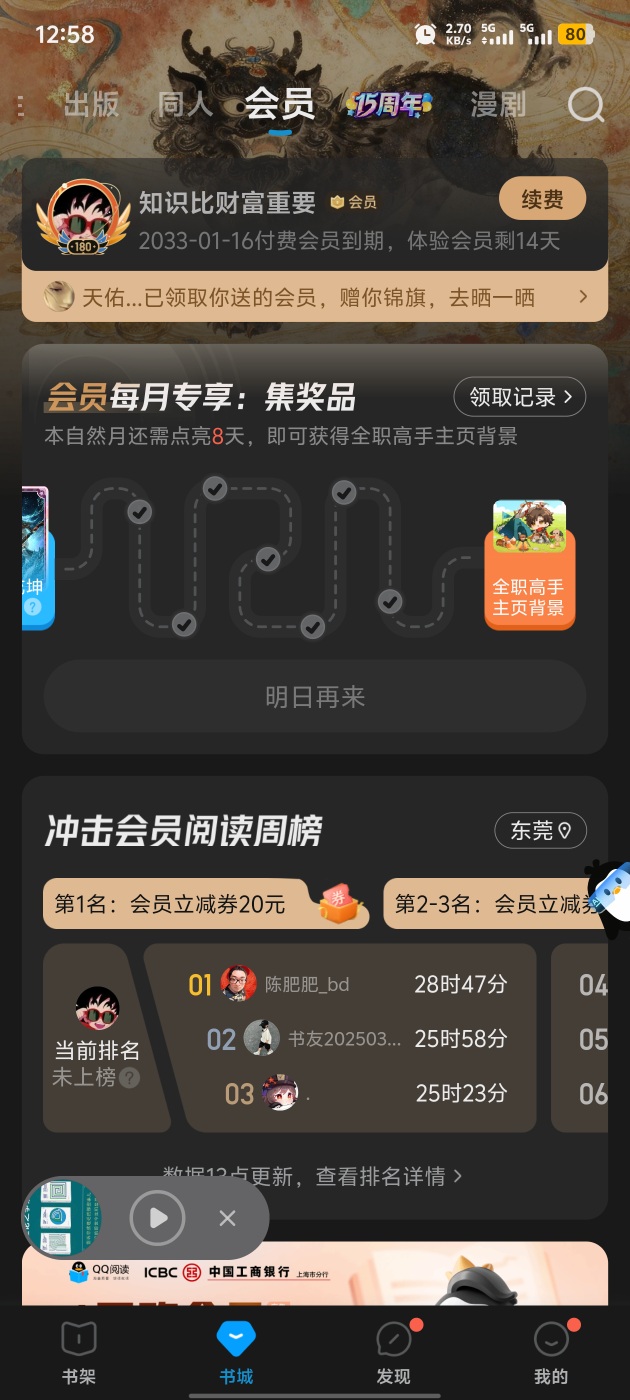Open 领取记录 claim history
Viewport: 630px width, 1400px height.
click(x=520, y=397)
